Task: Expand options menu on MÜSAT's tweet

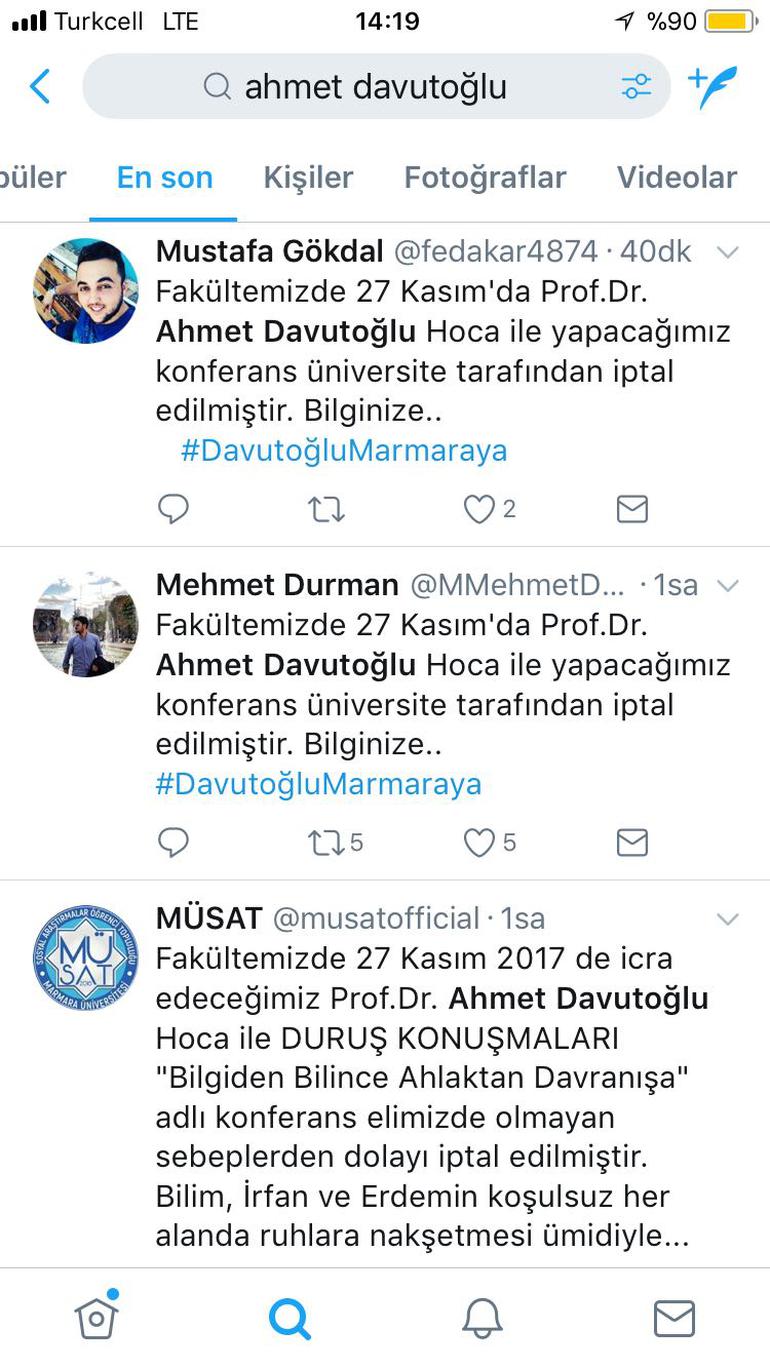Action: click(727, 917)
